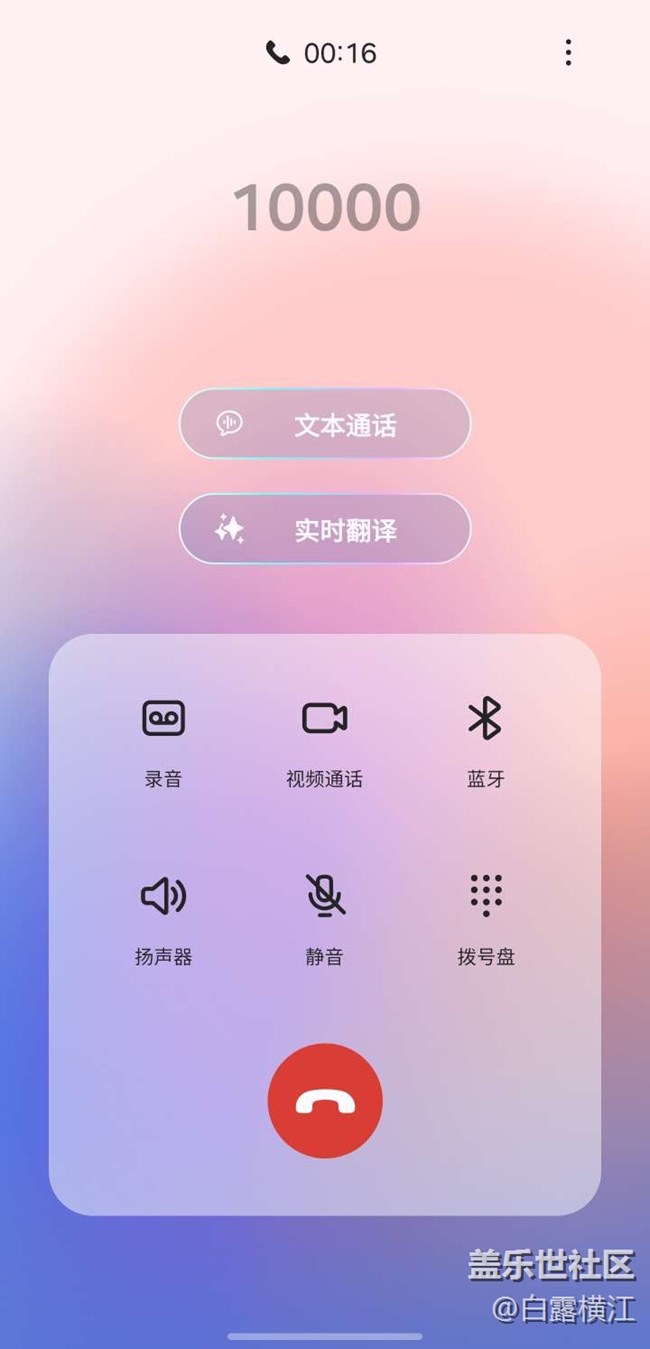Enable 实时翻译 live translate

324,529
